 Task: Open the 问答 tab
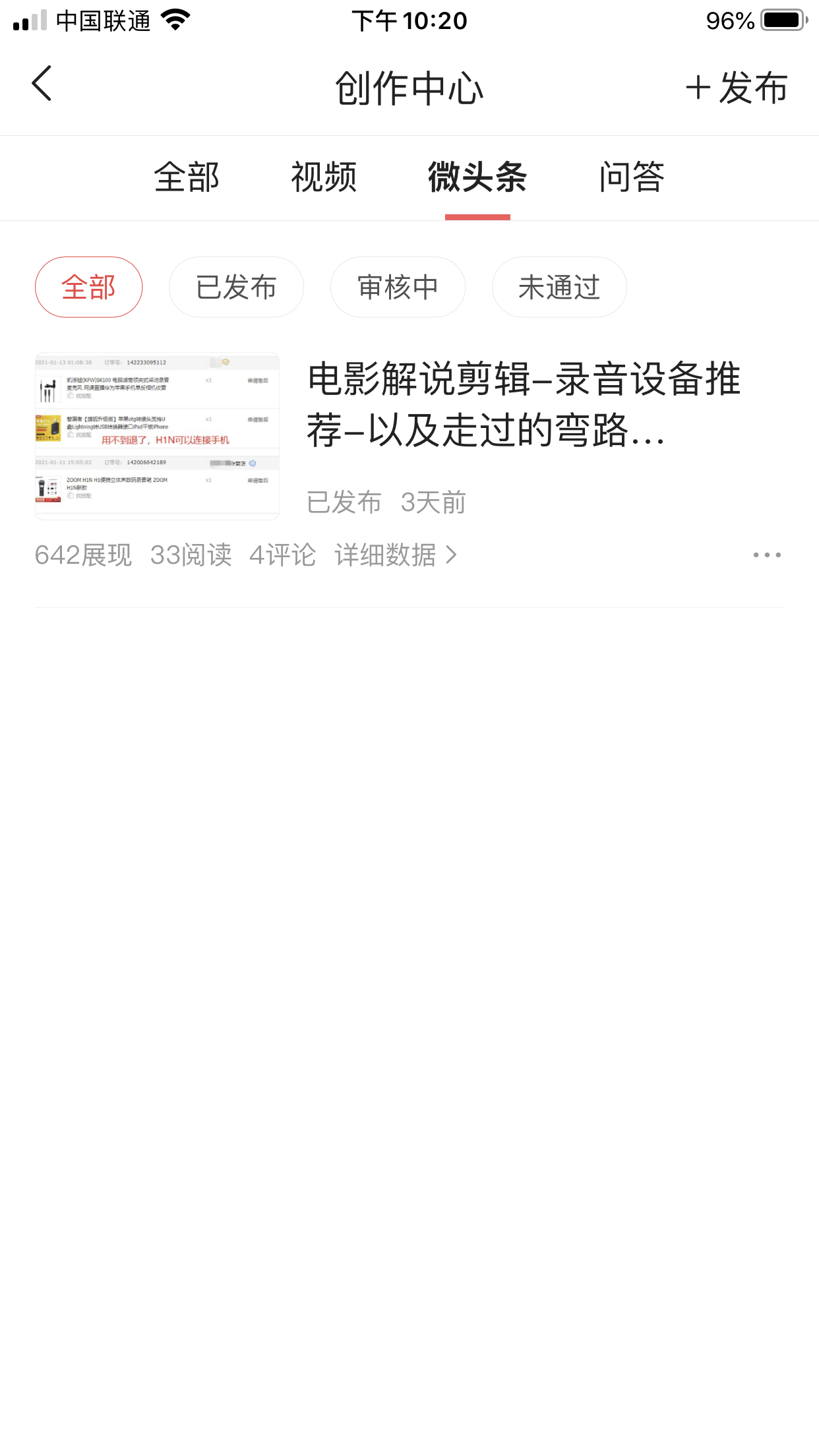pos(631,177)
